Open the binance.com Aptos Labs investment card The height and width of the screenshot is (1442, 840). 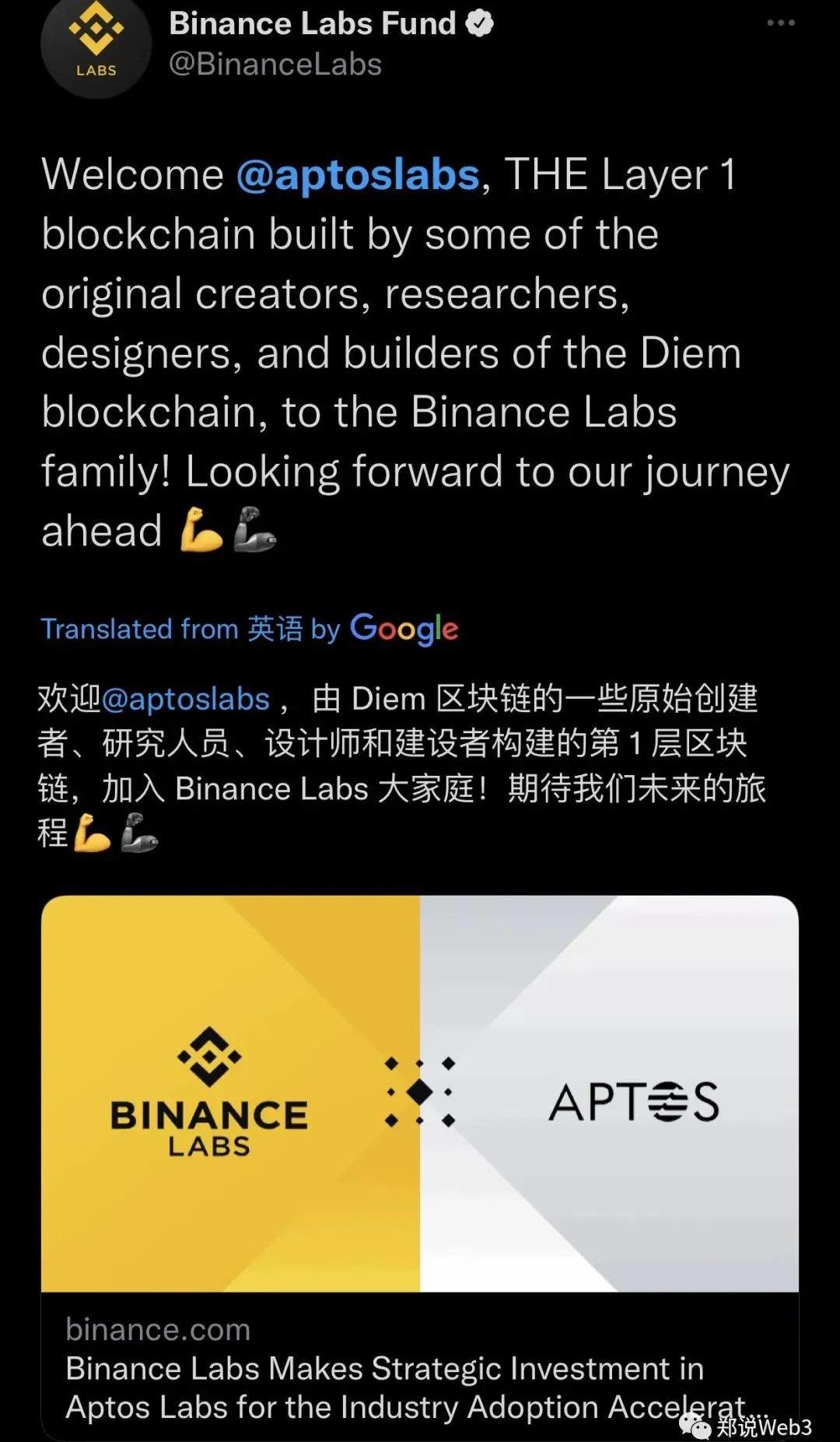420,1167
